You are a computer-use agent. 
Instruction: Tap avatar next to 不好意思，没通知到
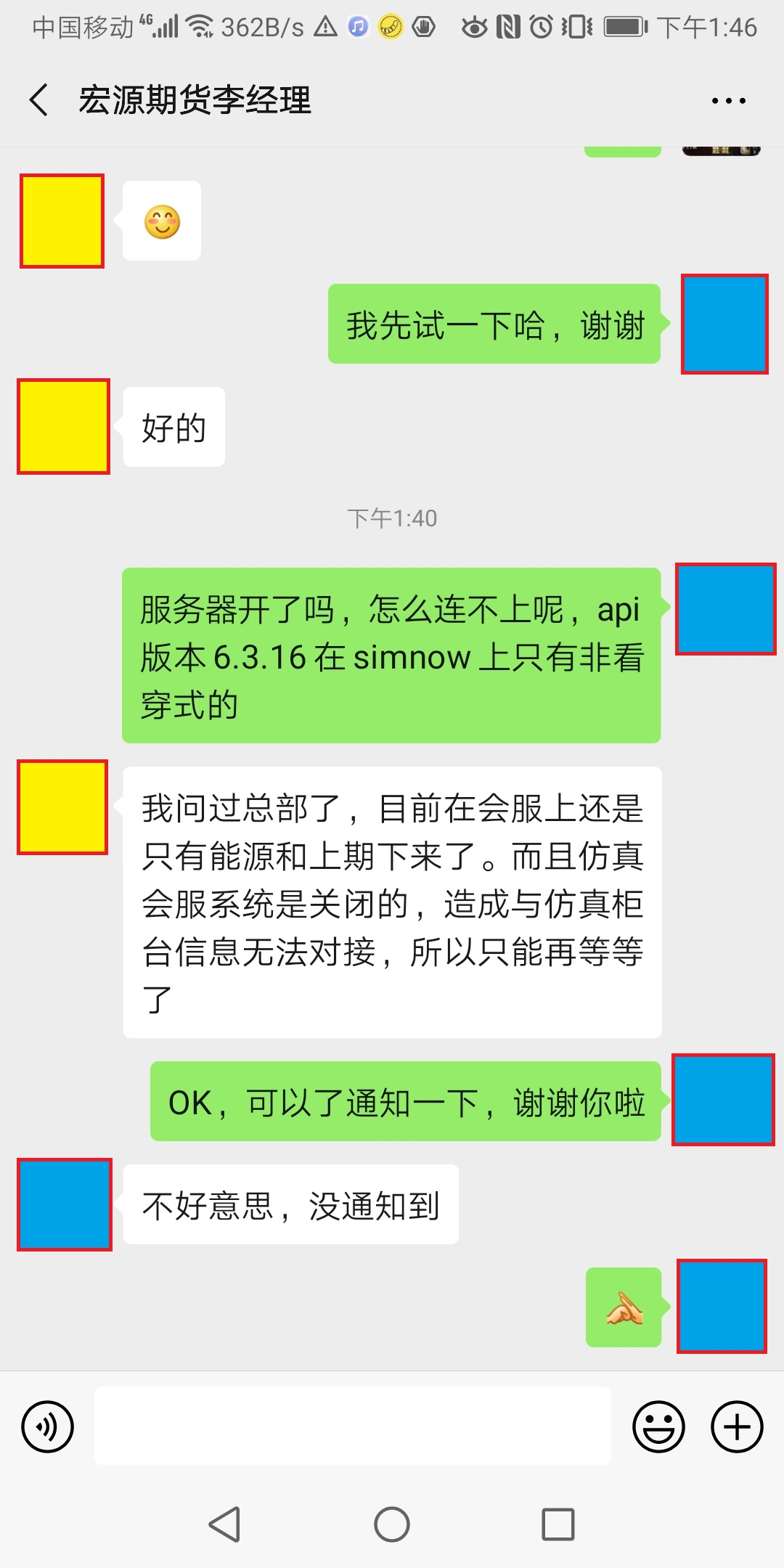(65, 1204)
